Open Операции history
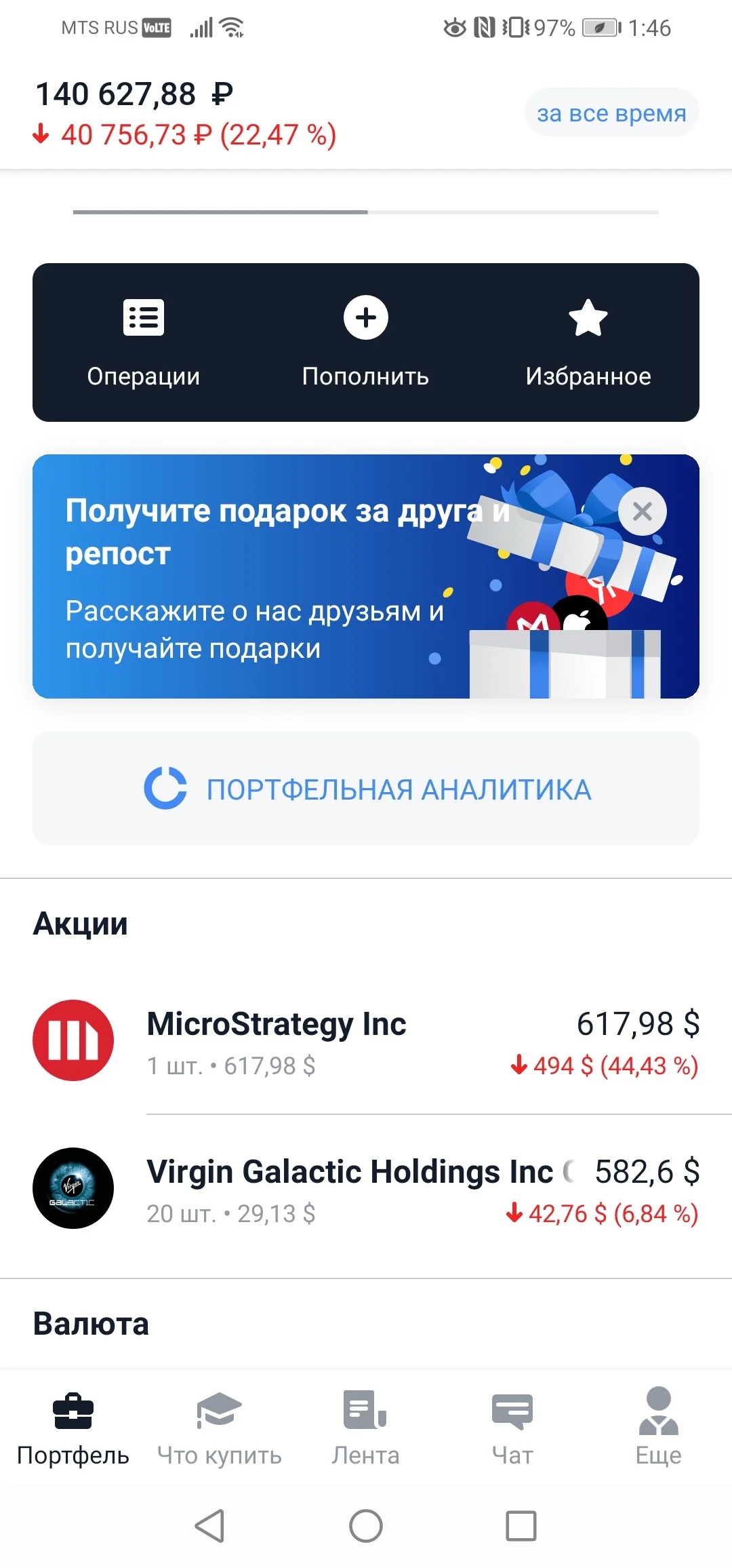This screenshot has width=732, height=1568. (144, 343)
